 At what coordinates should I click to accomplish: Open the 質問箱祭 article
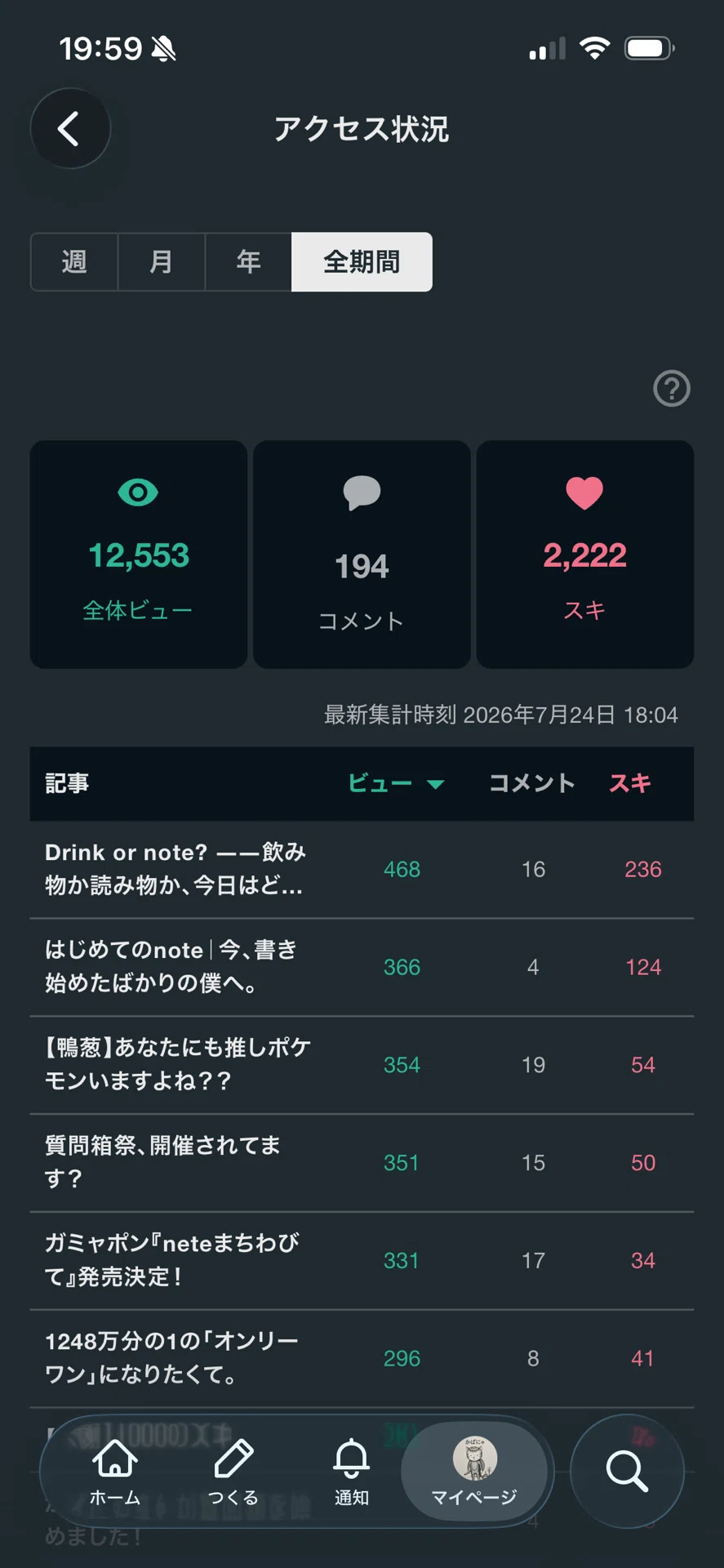[x=362, y=1163]
